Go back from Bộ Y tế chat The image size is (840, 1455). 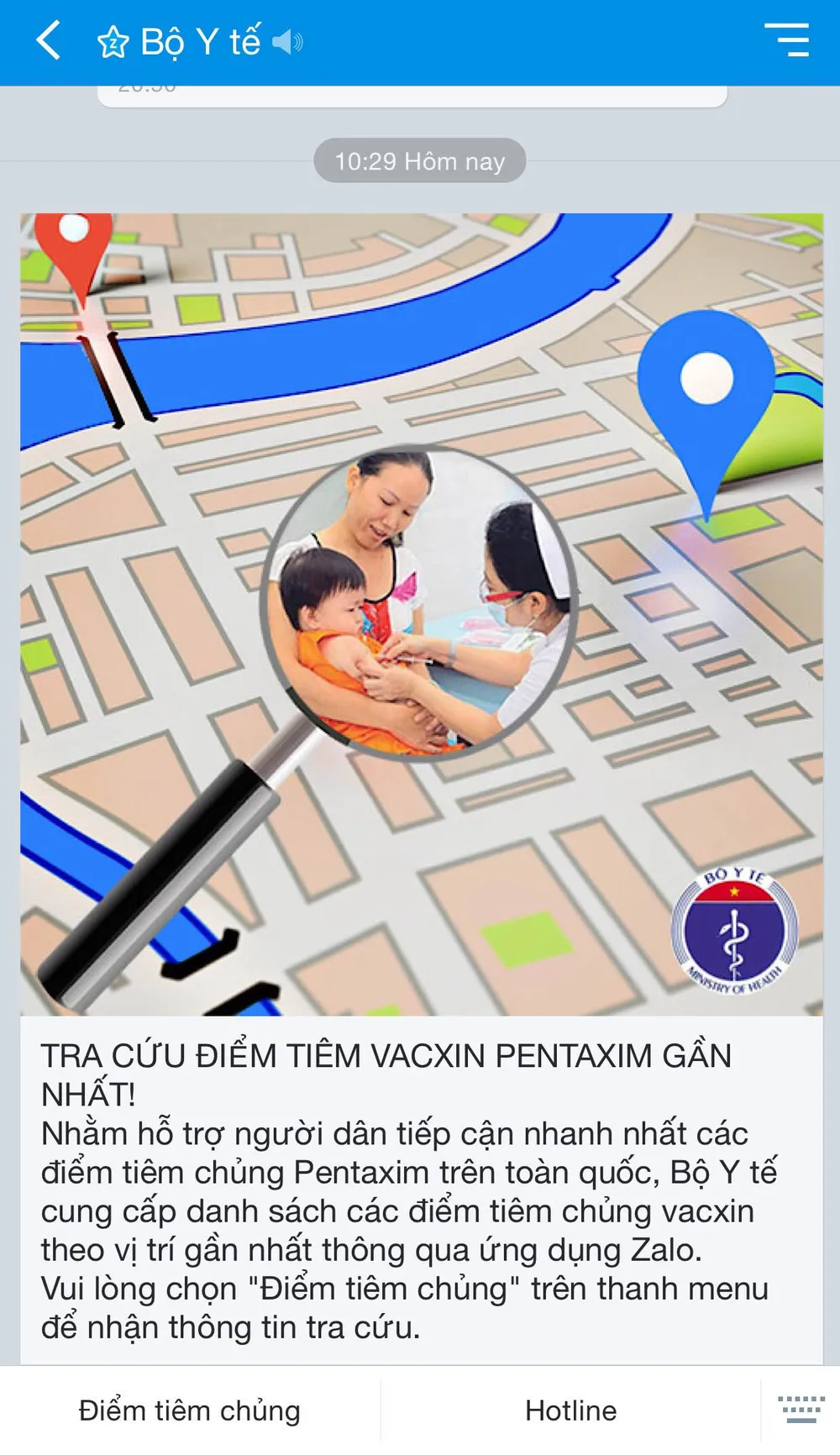49,40
